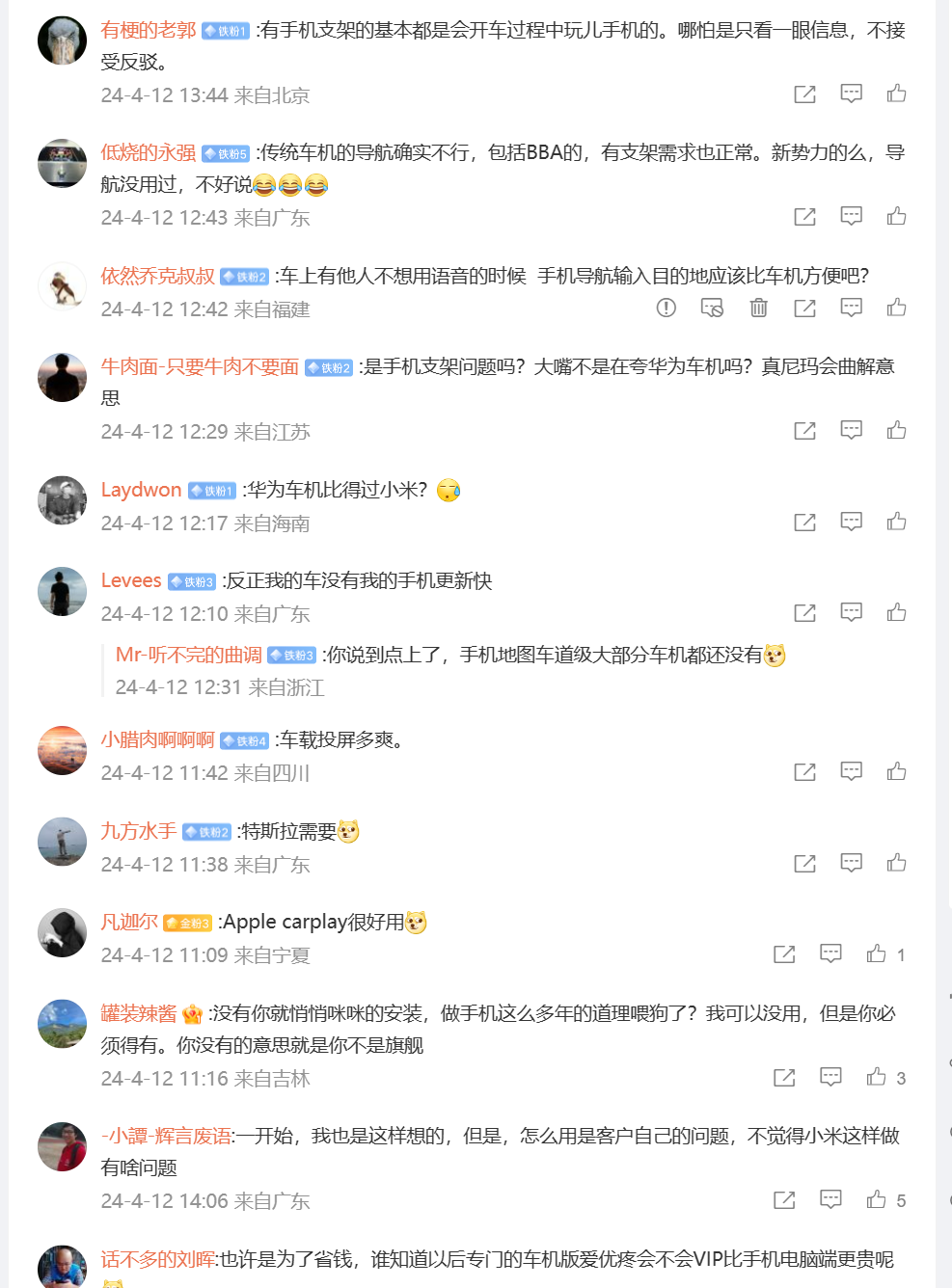This screenshot has height=1288, width=952.
Task: Report 依然乔克叔叔's comment
Action: pos(666,308)
